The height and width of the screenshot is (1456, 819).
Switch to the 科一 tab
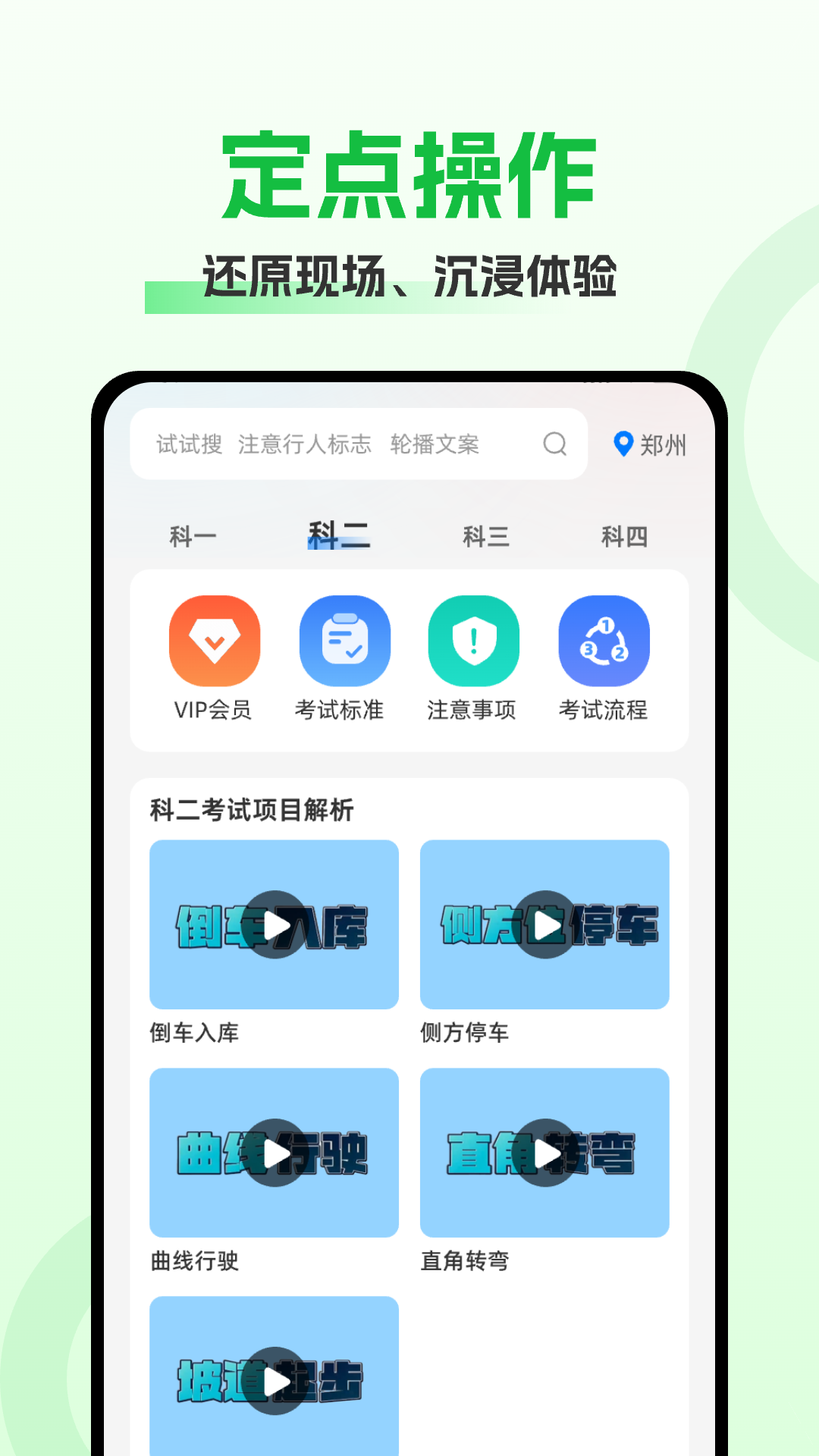pos(192,536)
